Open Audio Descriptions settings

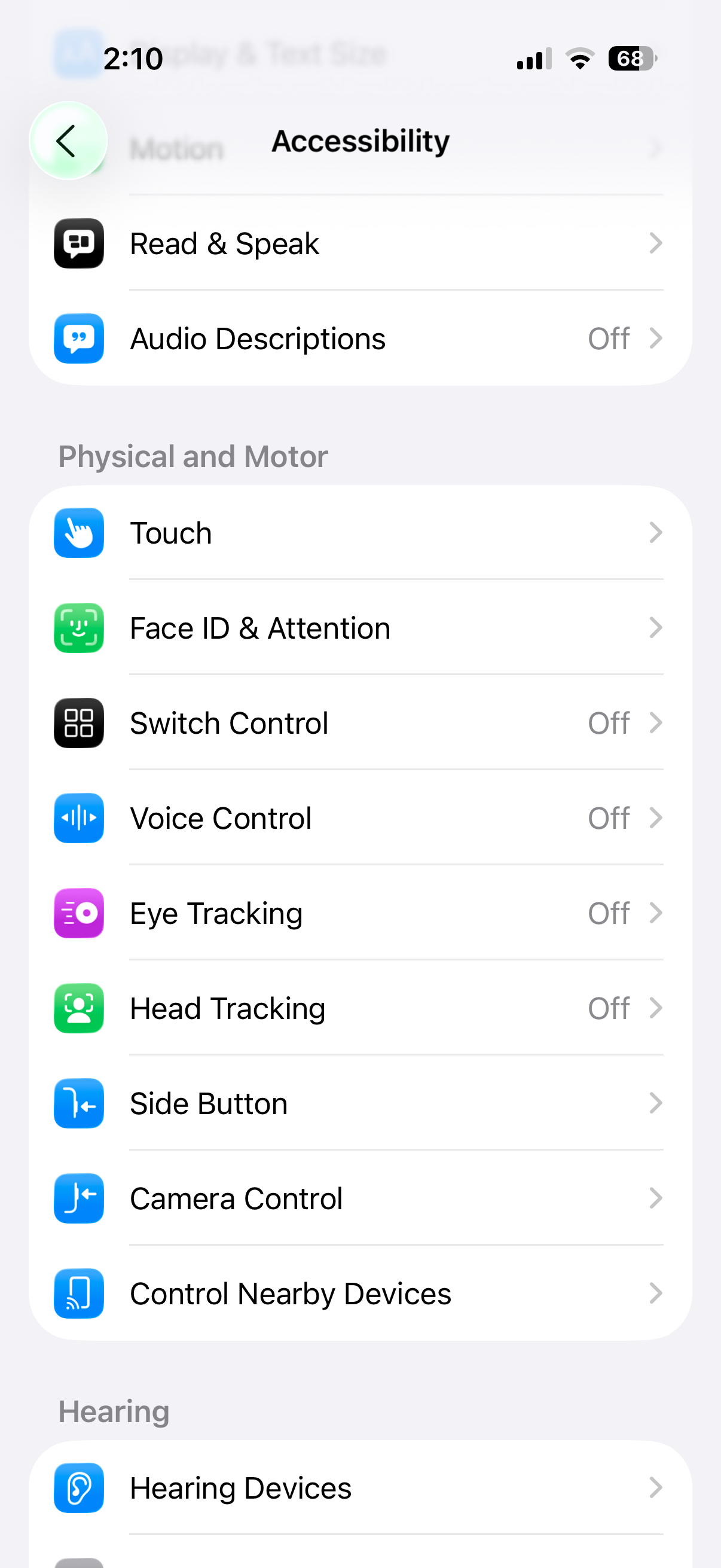[359, 338]
